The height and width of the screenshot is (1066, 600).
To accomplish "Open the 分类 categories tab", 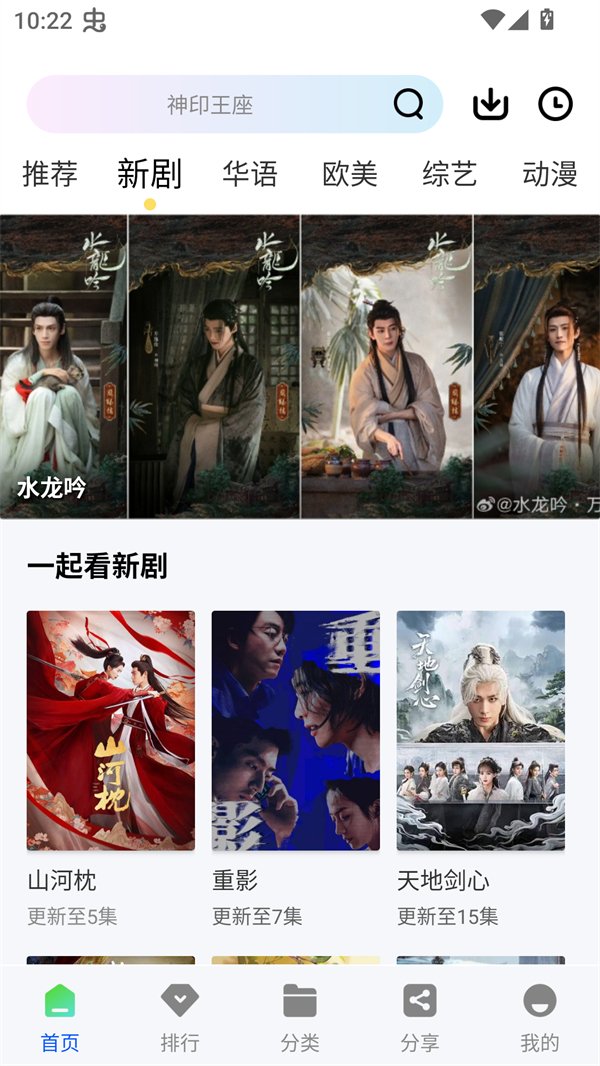I will 300,1016.
